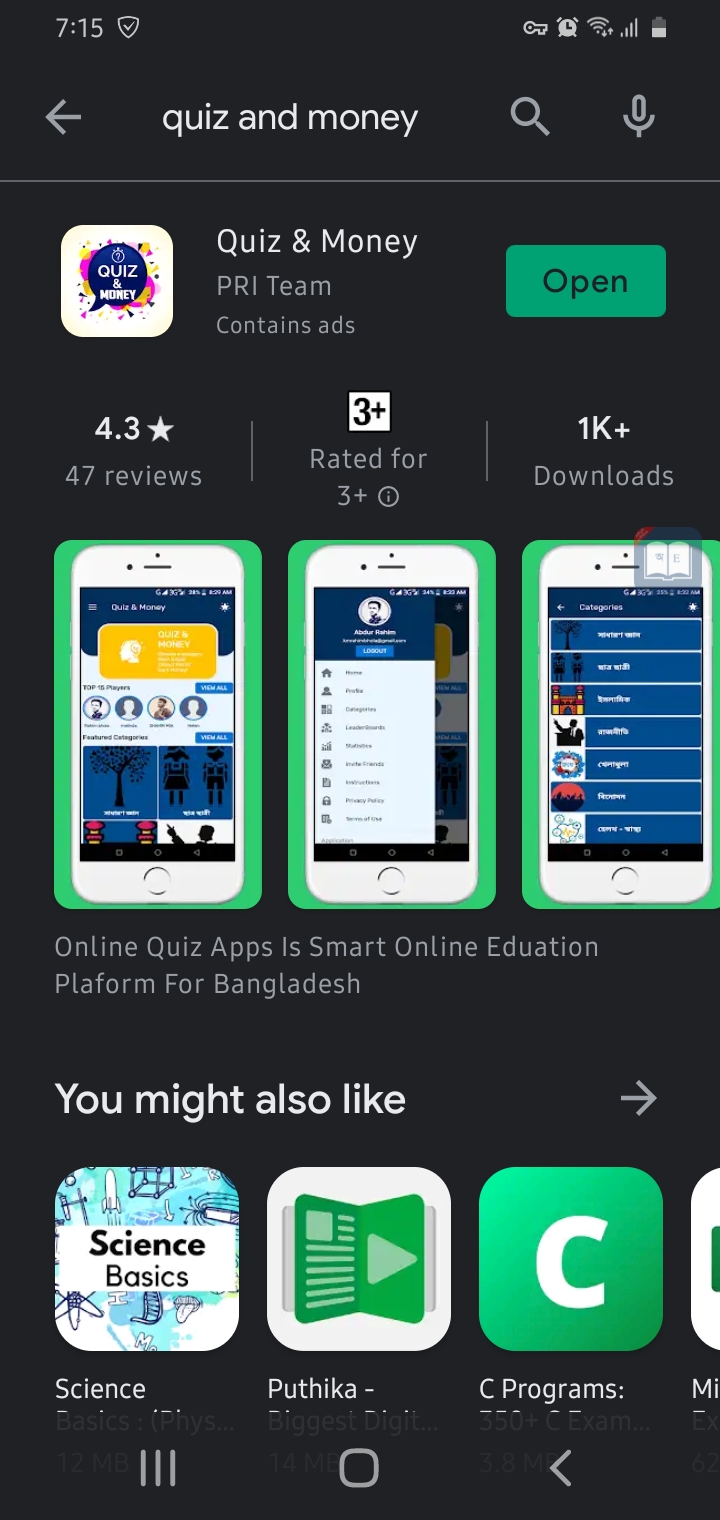
Task: Open C Programs app card
Action: tap(571, 1259)
